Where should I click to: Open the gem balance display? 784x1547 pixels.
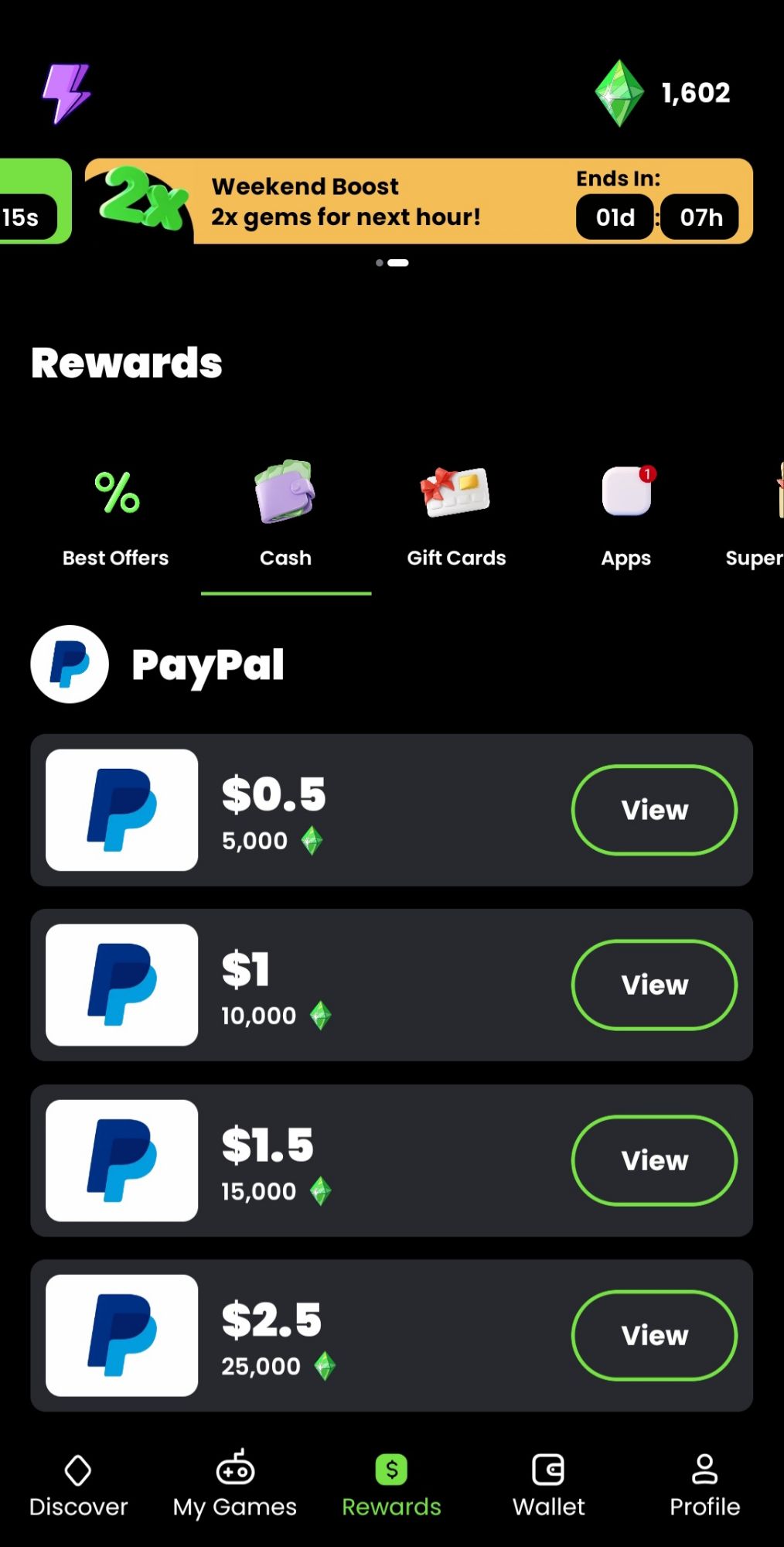[663, 91]
